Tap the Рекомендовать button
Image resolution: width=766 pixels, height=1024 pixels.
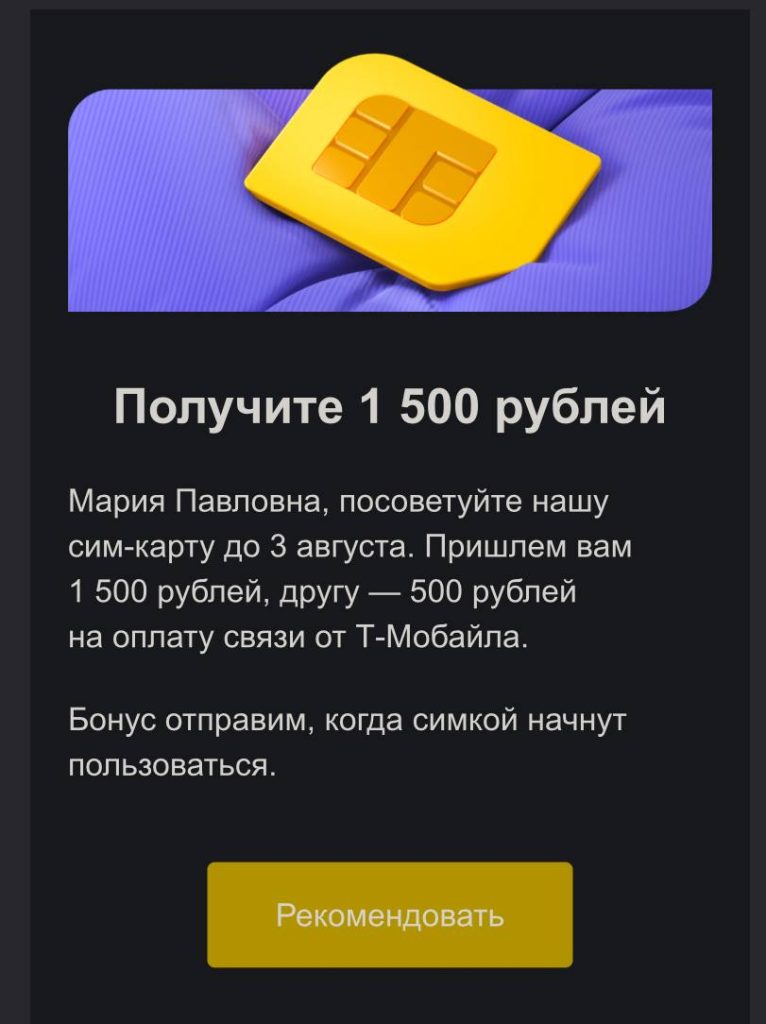point(389,914)
